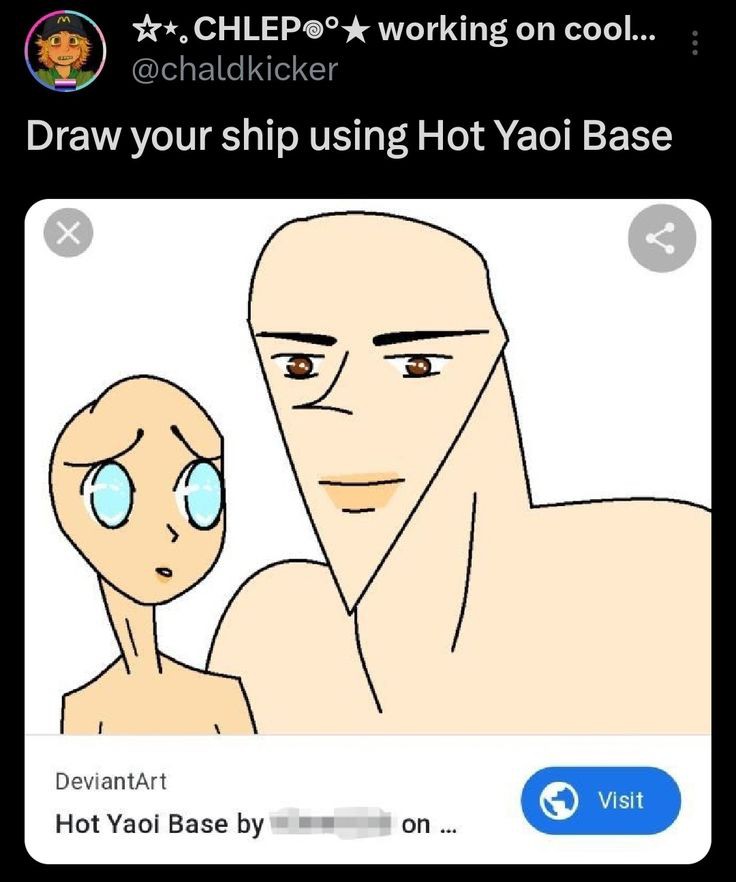
Task: Open the tweet's overflow menu
Action: (x=696, y=44)
